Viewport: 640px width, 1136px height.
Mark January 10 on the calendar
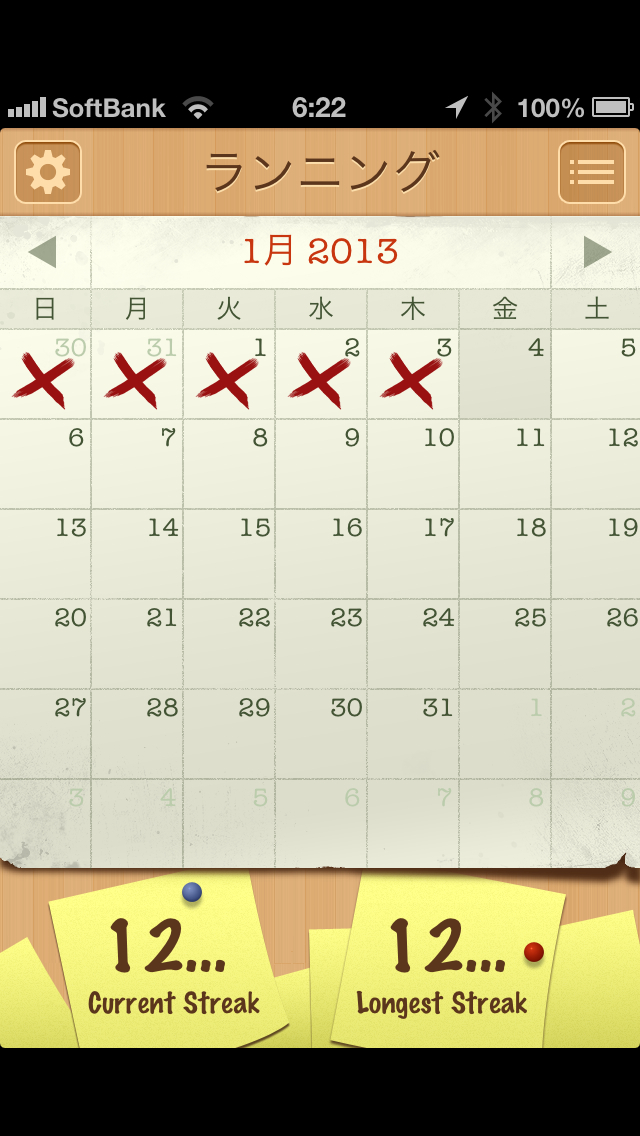pos(413,464)
